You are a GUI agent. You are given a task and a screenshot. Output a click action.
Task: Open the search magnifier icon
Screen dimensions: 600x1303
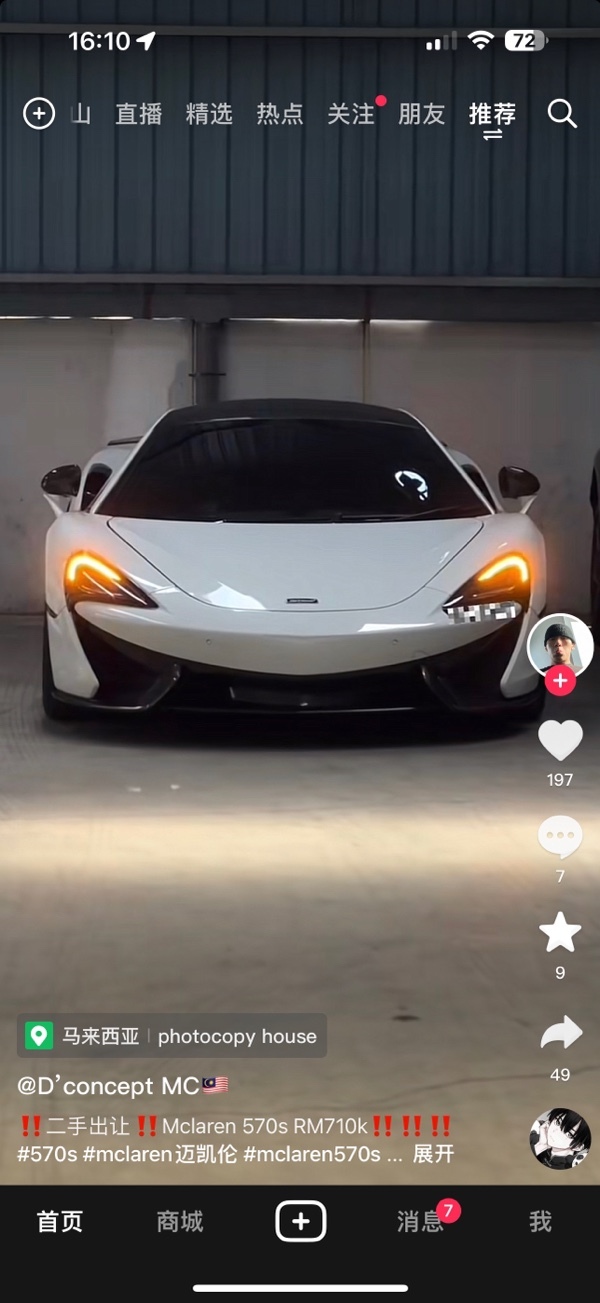[x=562, y=114]
